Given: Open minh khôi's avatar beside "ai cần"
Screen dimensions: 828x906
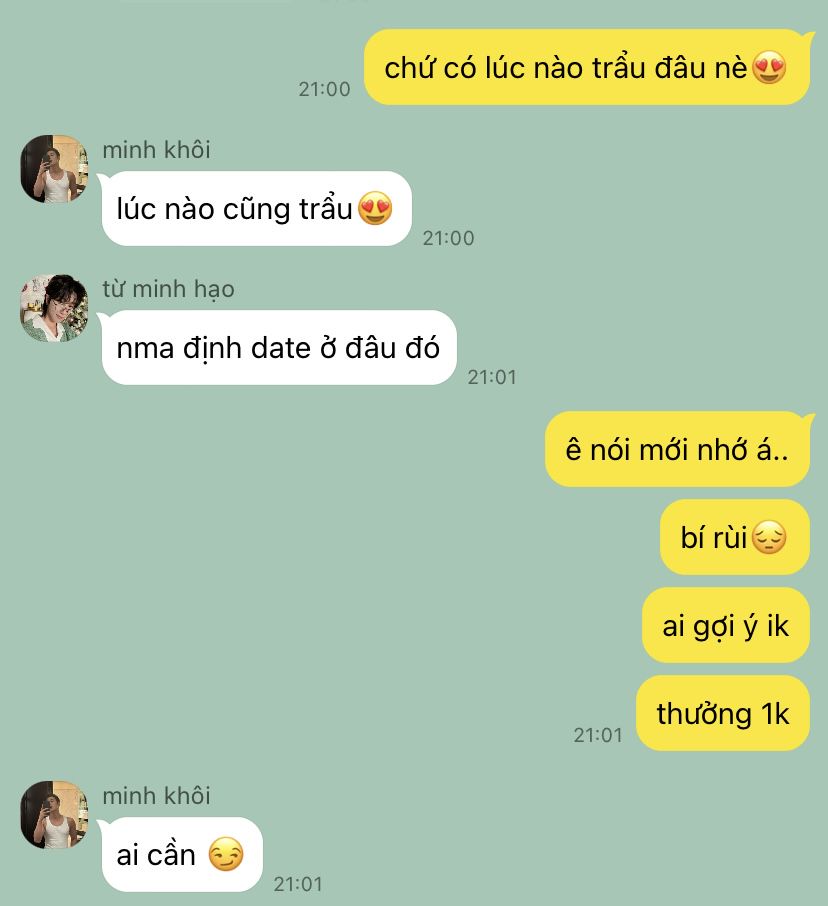Looking at the screenshot, I should point(54,815).
